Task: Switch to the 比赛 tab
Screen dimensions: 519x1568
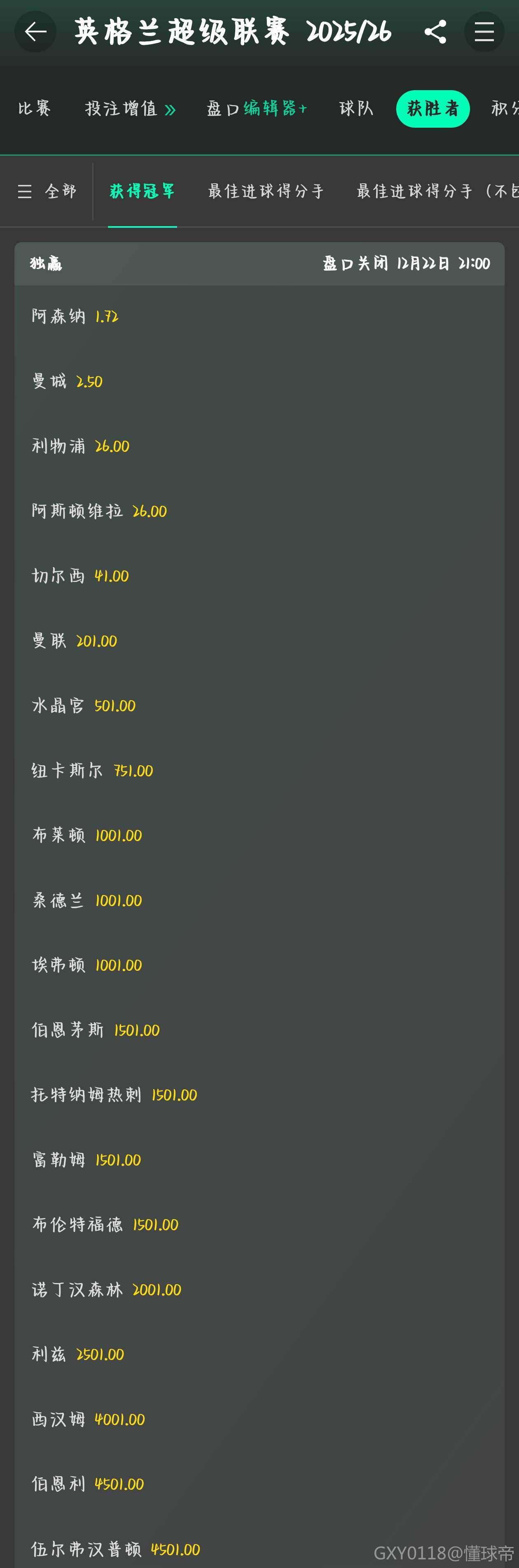Action: click(34, 108)
